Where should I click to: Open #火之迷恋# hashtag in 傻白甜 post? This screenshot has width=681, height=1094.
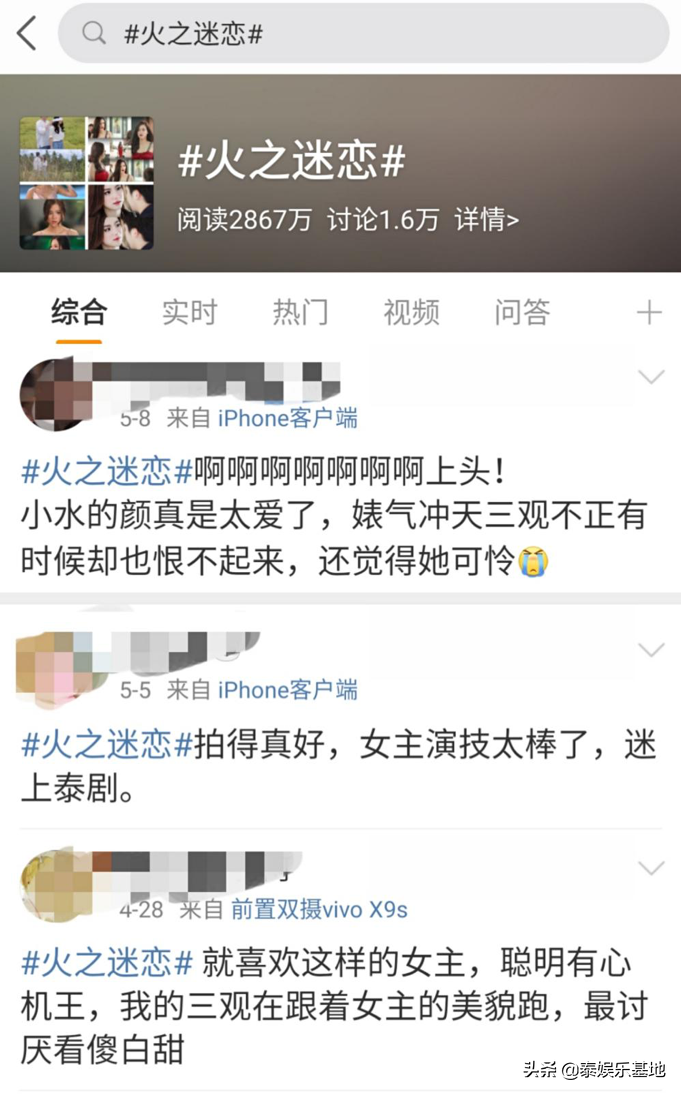pyautogui.click(x=107, y=963)
